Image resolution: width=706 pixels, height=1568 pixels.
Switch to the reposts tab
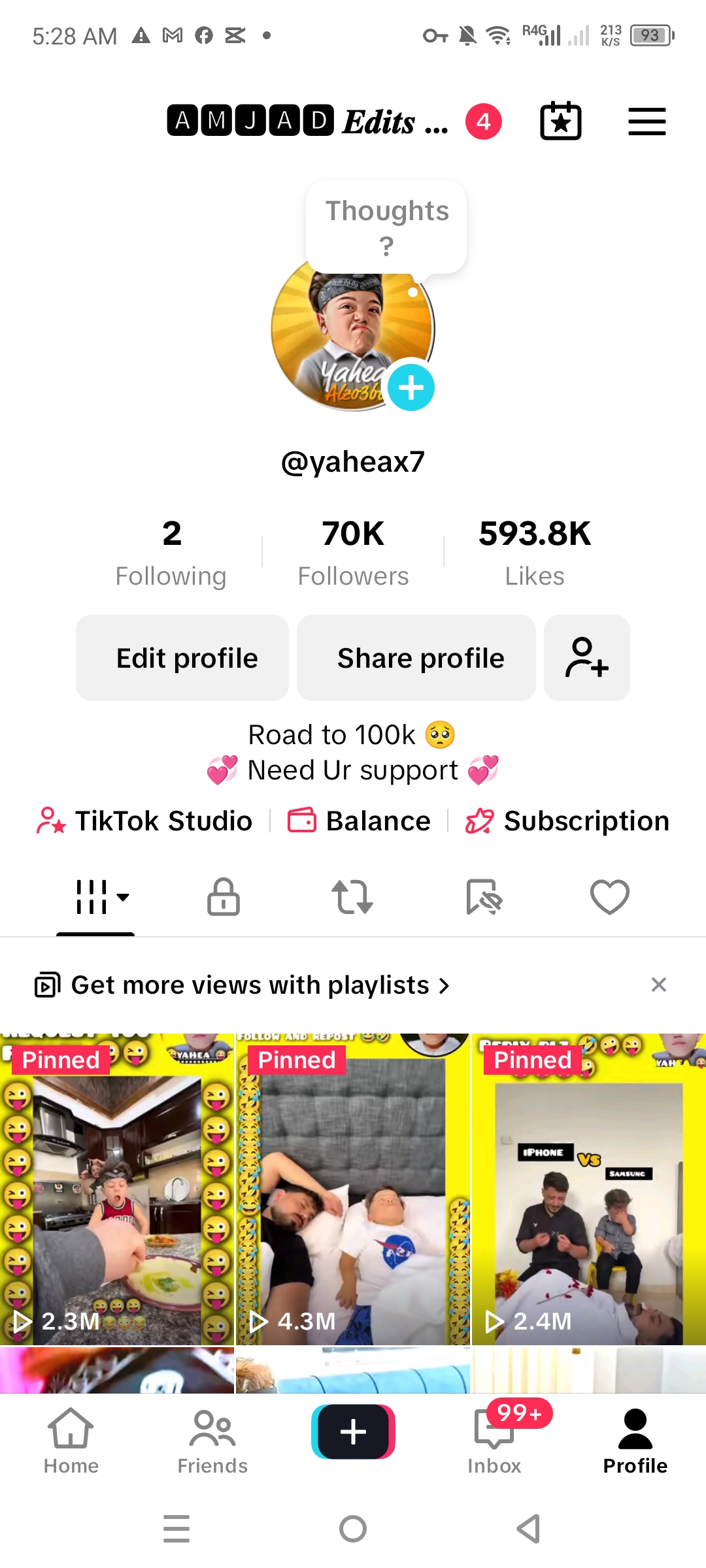(x=352, y=896)
